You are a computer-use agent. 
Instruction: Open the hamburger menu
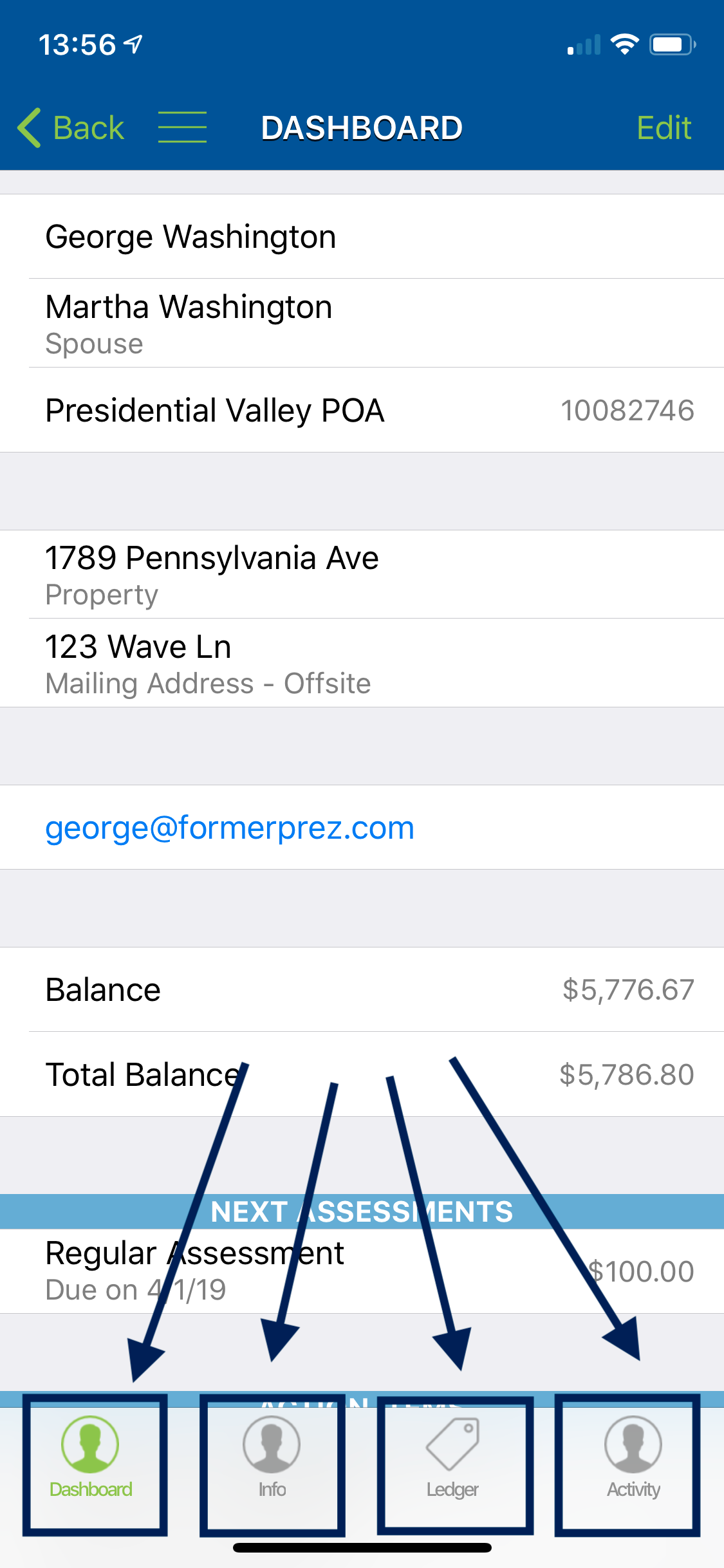pos(182,127)
